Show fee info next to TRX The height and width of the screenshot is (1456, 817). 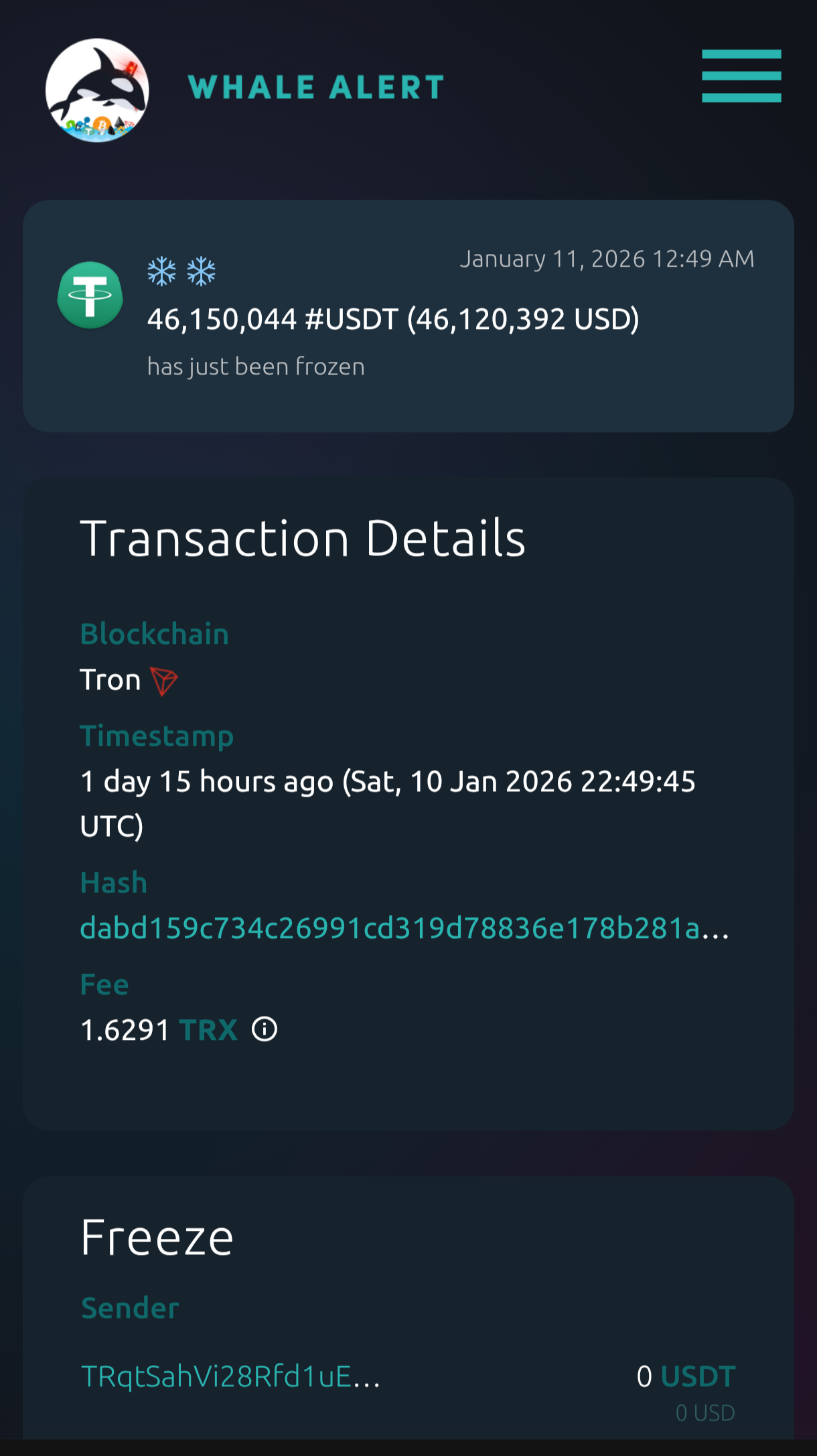pos(265,1029)
